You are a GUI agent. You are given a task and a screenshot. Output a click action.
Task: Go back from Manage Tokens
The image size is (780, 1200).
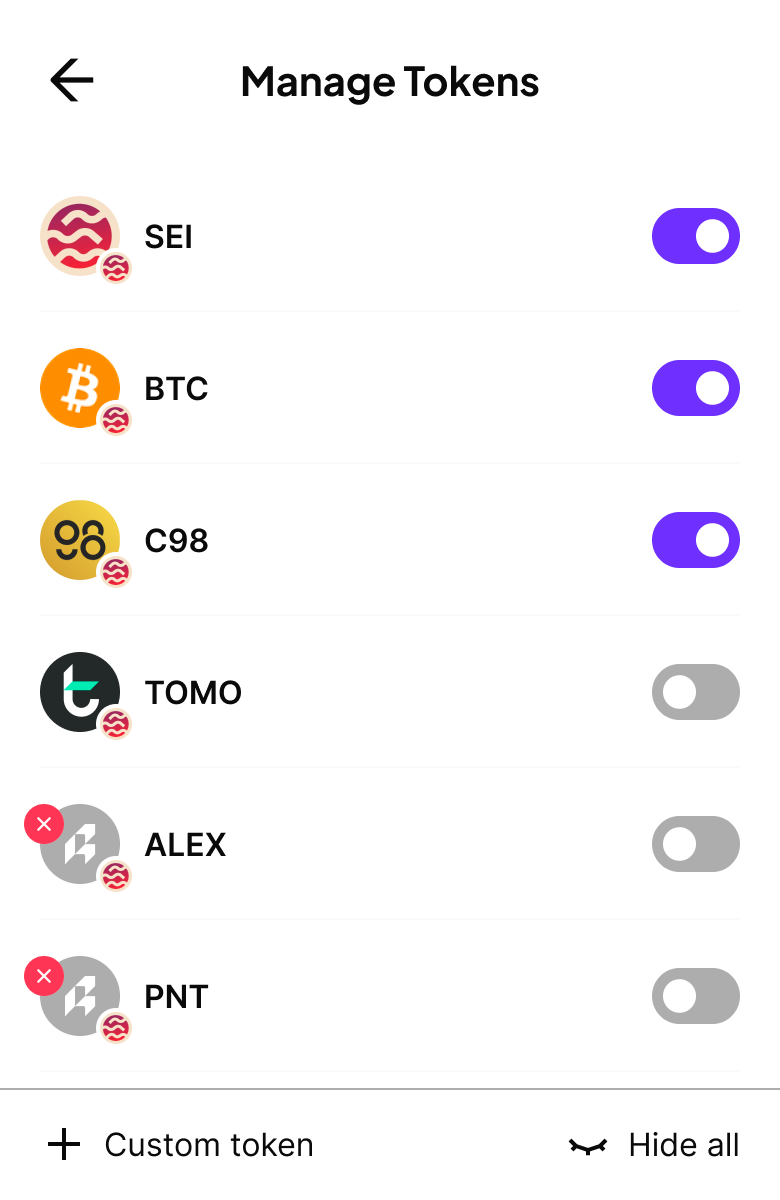click(x=72, y=81)
